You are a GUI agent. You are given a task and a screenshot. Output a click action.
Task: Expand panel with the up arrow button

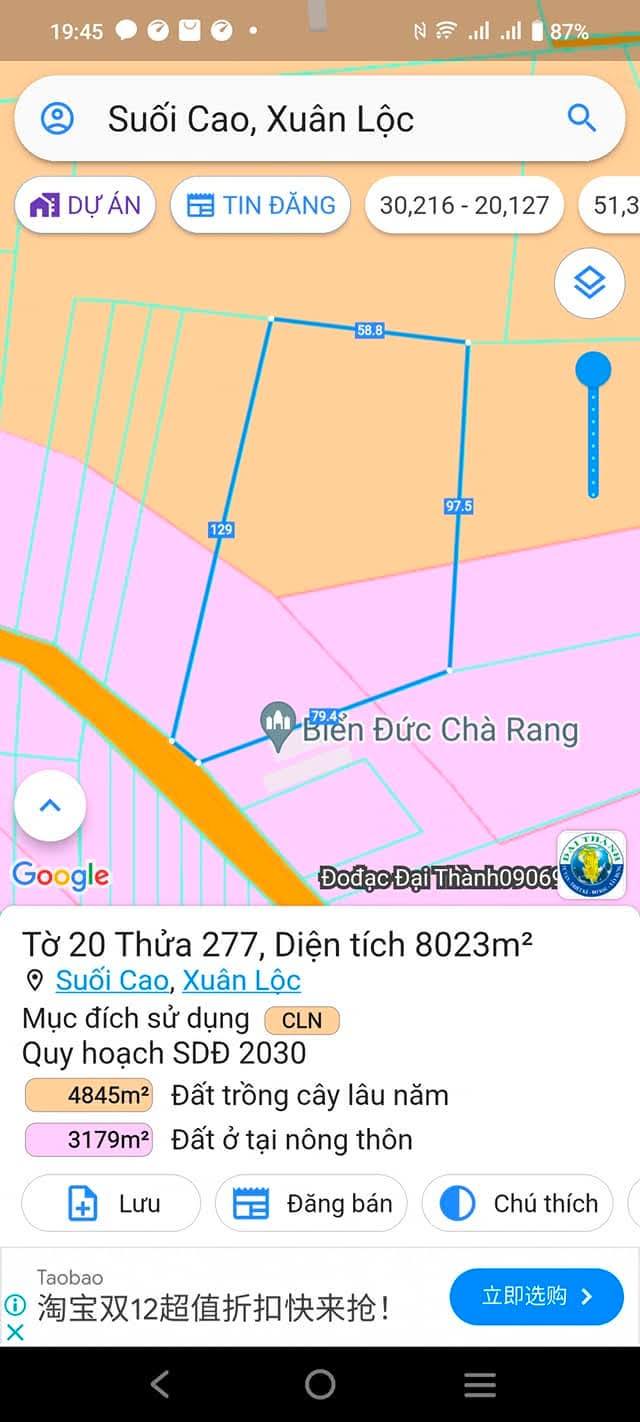click(x=50, y=806)
